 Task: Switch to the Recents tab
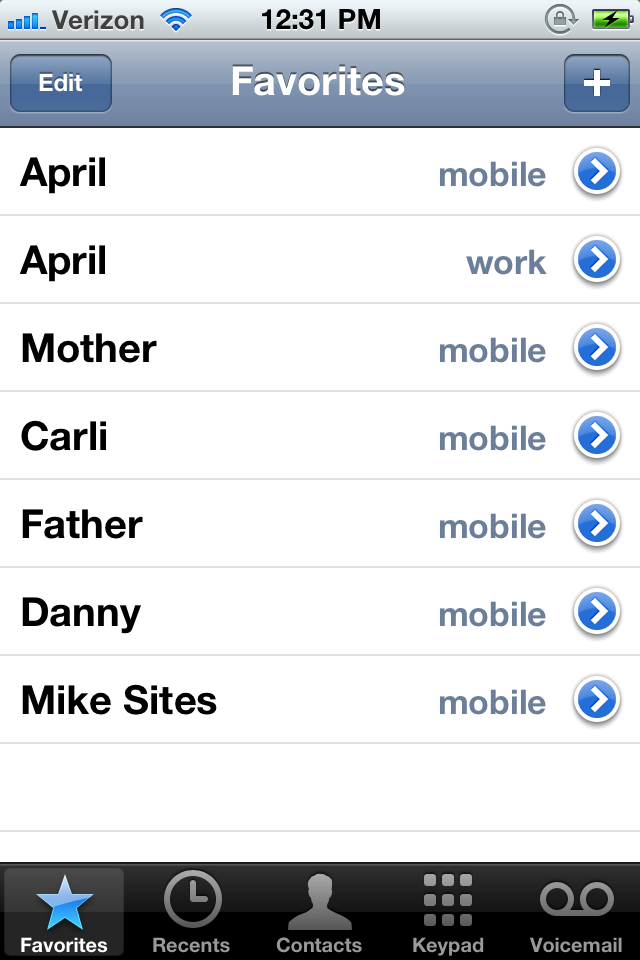point(191,913)
